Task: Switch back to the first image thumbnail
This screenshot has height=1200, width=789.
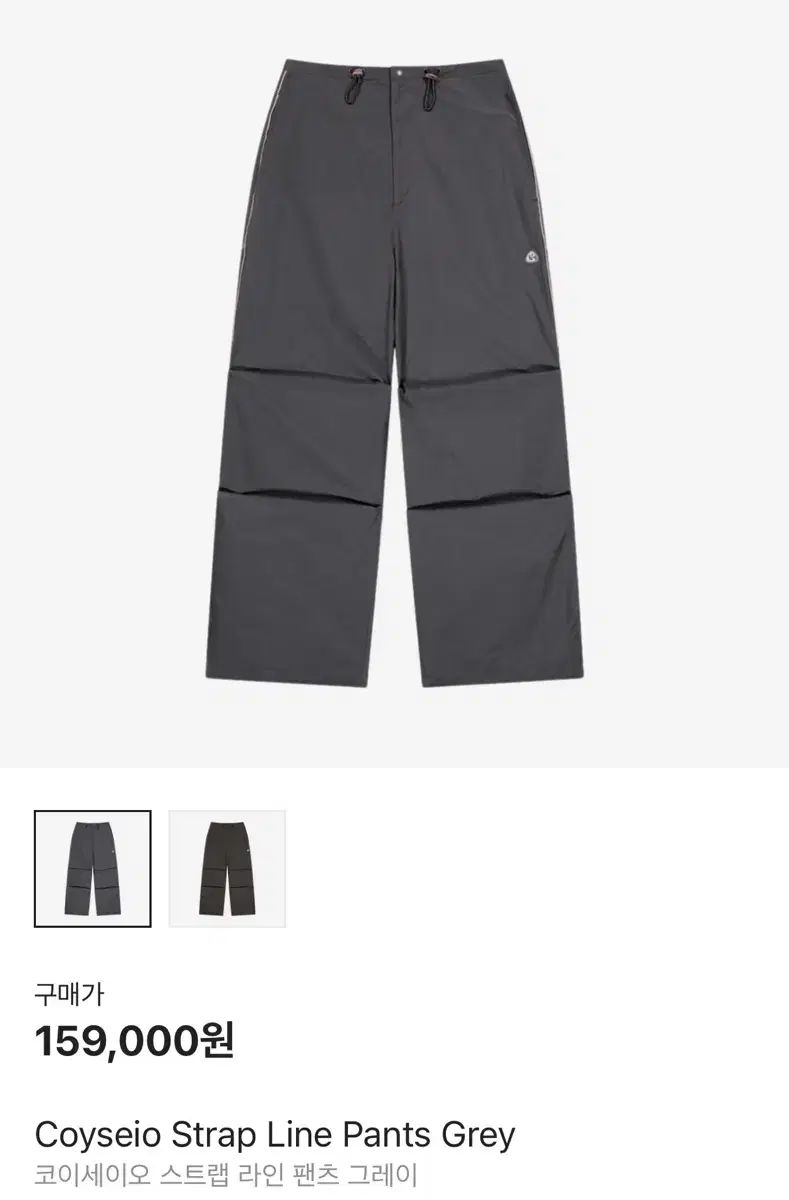Action: pos(92,870)
